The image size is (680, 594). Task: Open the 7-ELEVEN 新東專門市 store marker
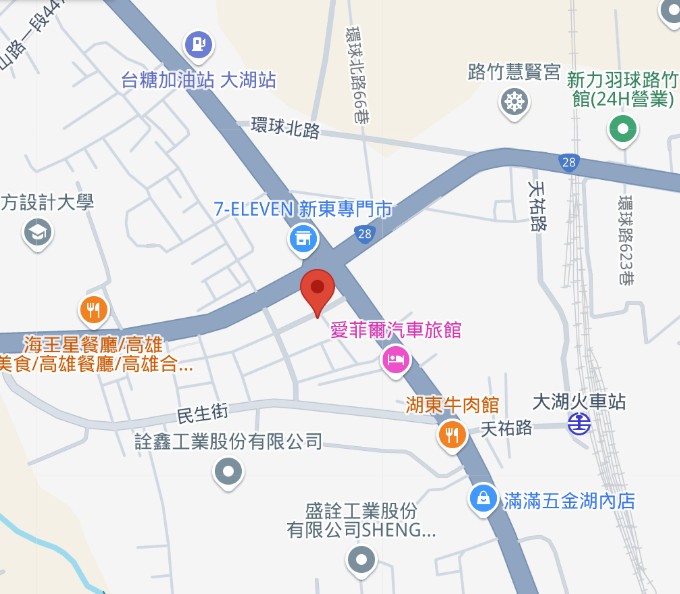pos(302,239)
